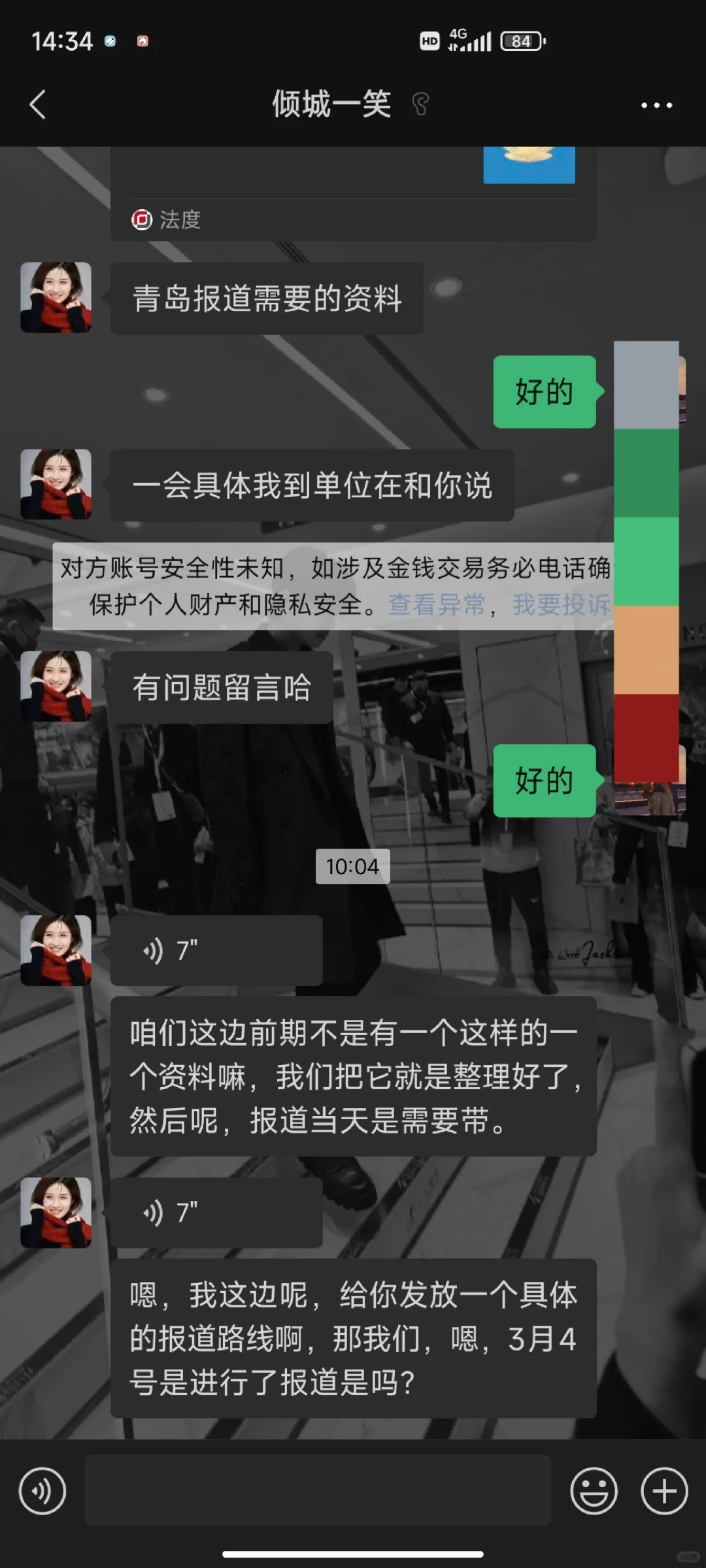
Task: Play the second 7-second voice message
Action: coord(216,1213)
